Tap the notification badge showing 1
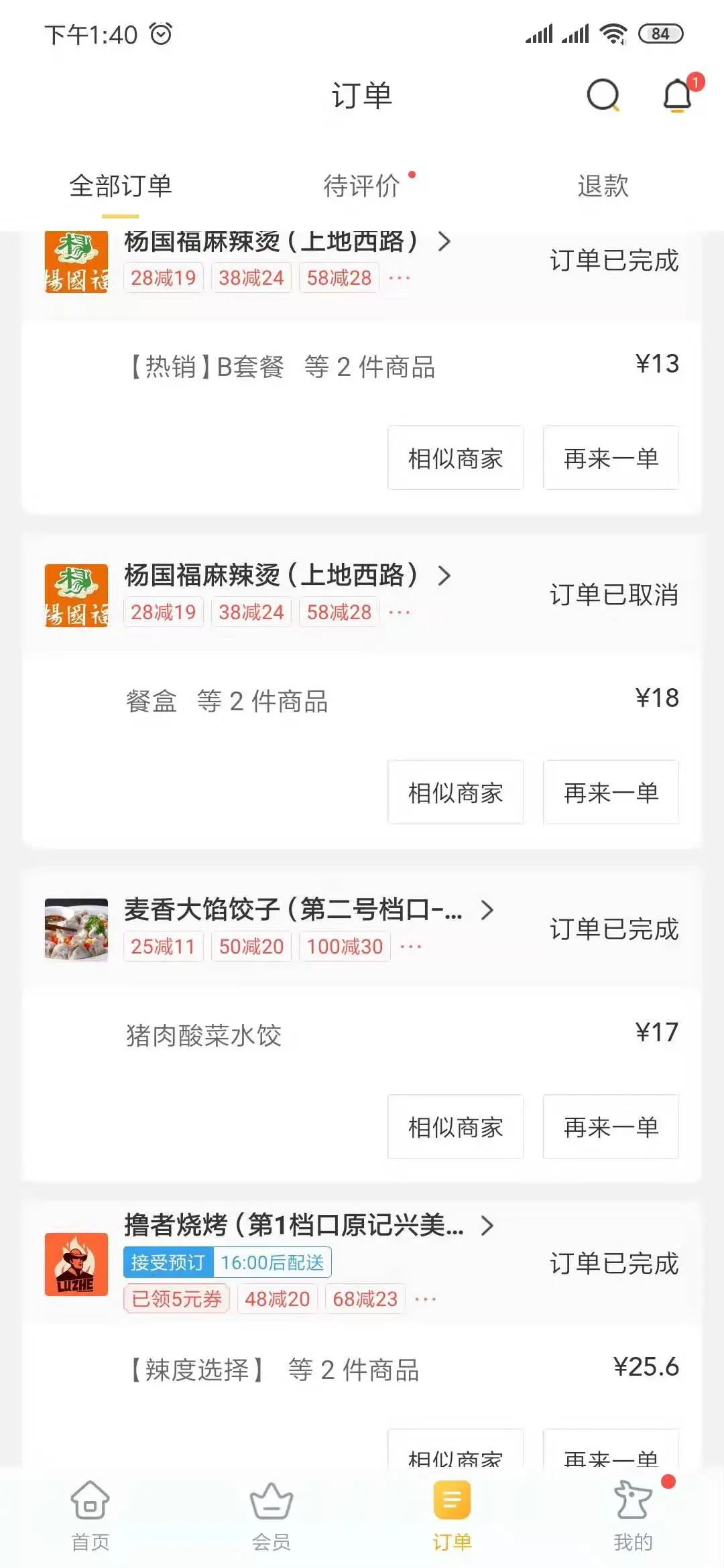The height and width of the screenshot is (1568, 724). tap(697, 80)
